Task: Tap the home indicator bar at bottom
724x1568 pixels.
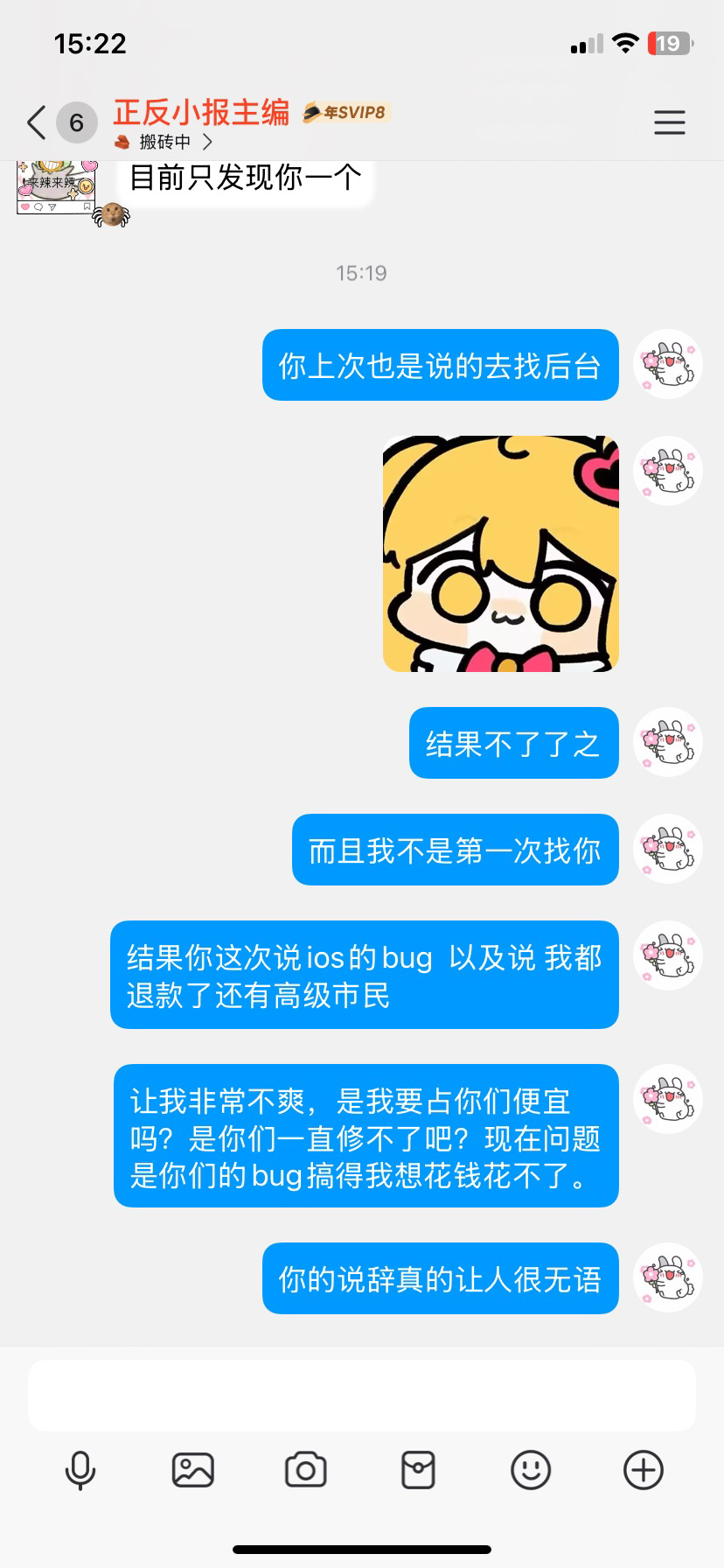Action: point(362,1550)
